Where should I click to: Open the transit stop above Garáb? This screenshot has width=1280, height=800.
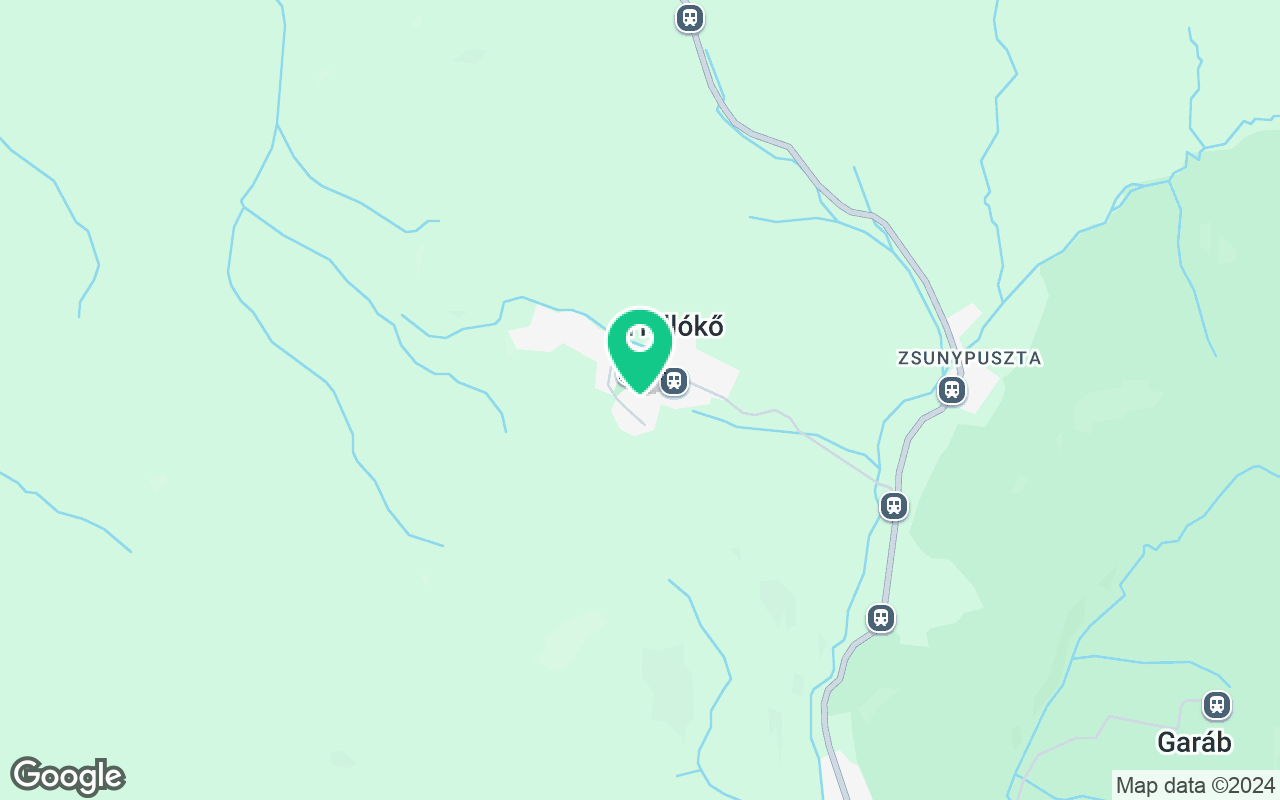tap(1216, 705)
